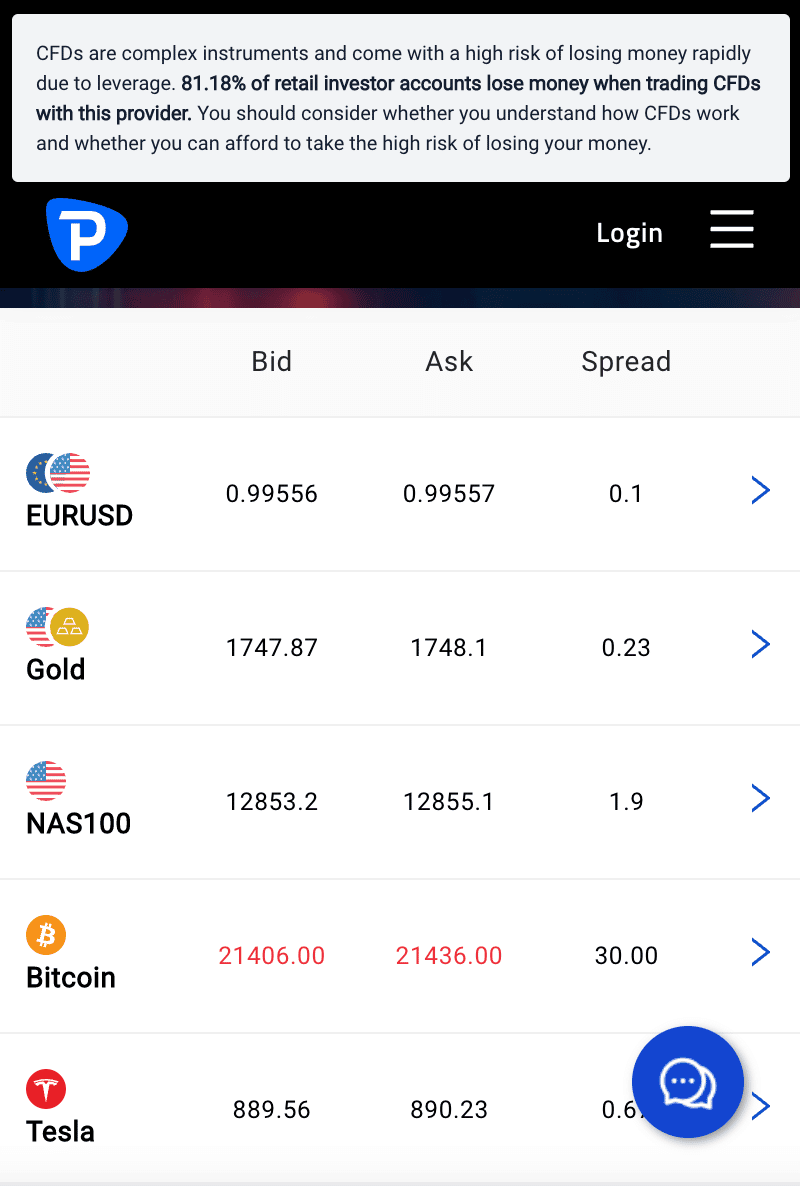This screenshot has width=800, height=1186.
Task: Open the Bitcoin instrument row
Action: point(400,955)
